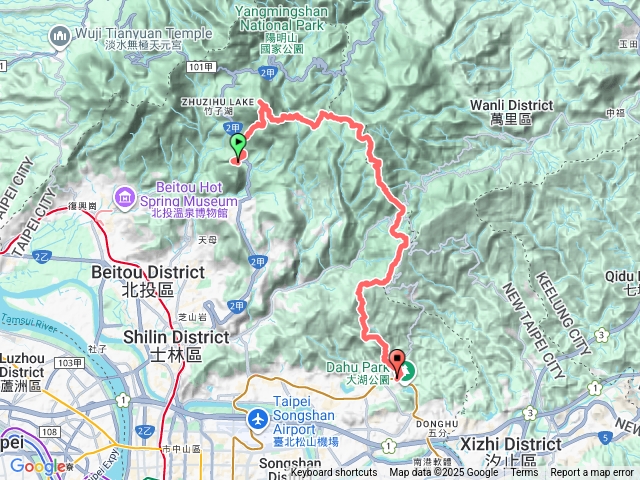Open Keyboard shortcuts link

tap(334, 473)
